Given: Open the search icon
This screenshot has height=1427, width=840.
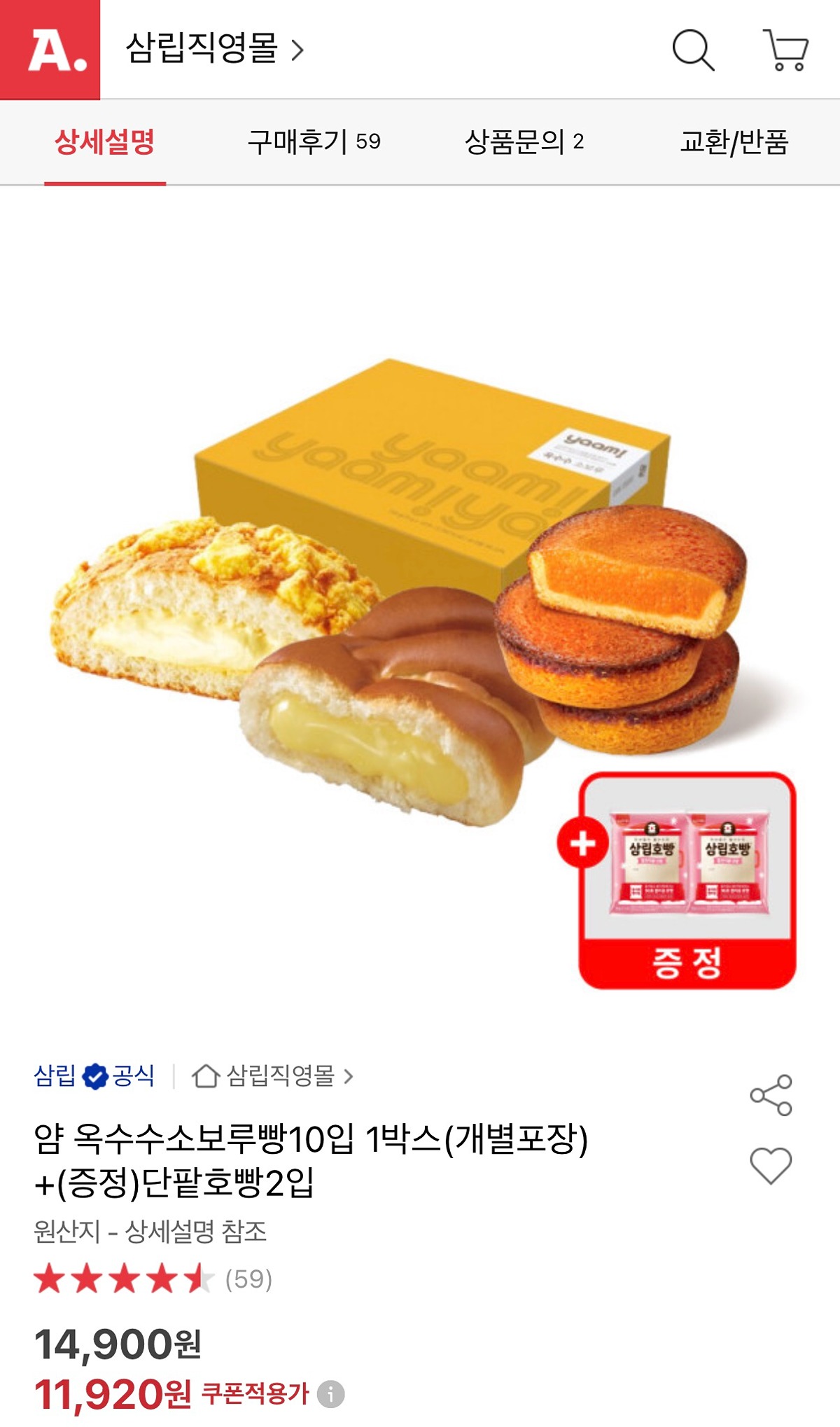Looking at the screenshot, I should coord(692,50).
